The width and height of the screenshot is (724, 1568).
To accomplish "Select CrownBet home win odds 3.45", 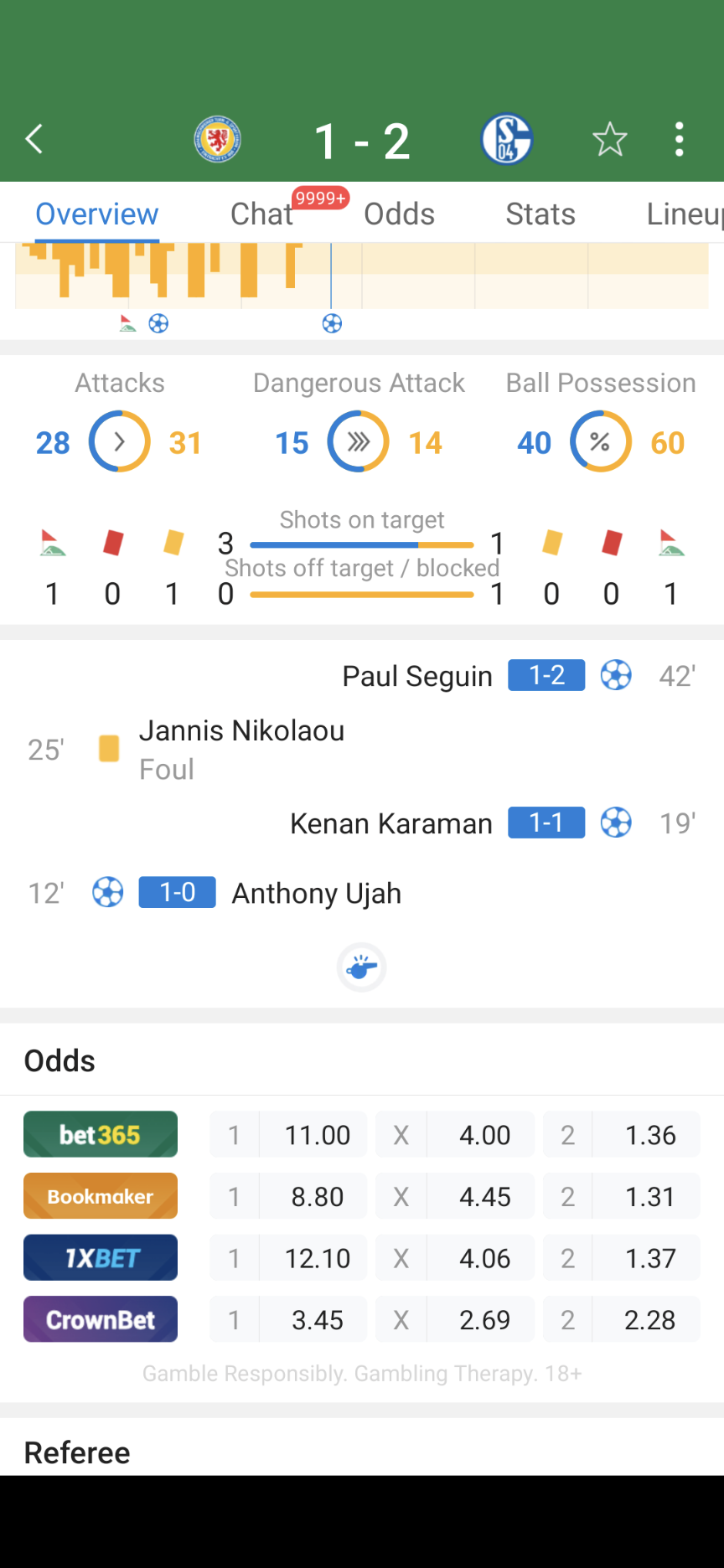I will pos(317,1320).
